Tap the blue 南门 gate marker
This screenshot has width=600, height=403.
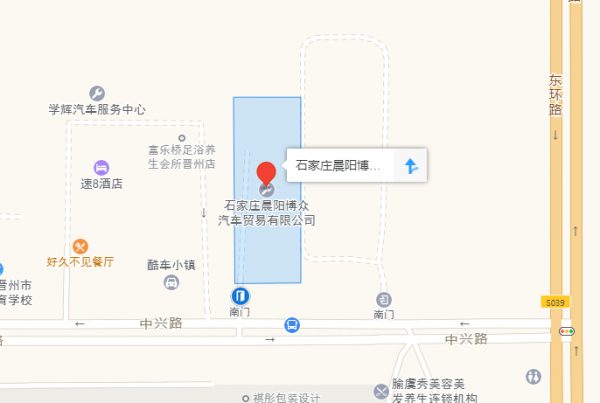240,296
